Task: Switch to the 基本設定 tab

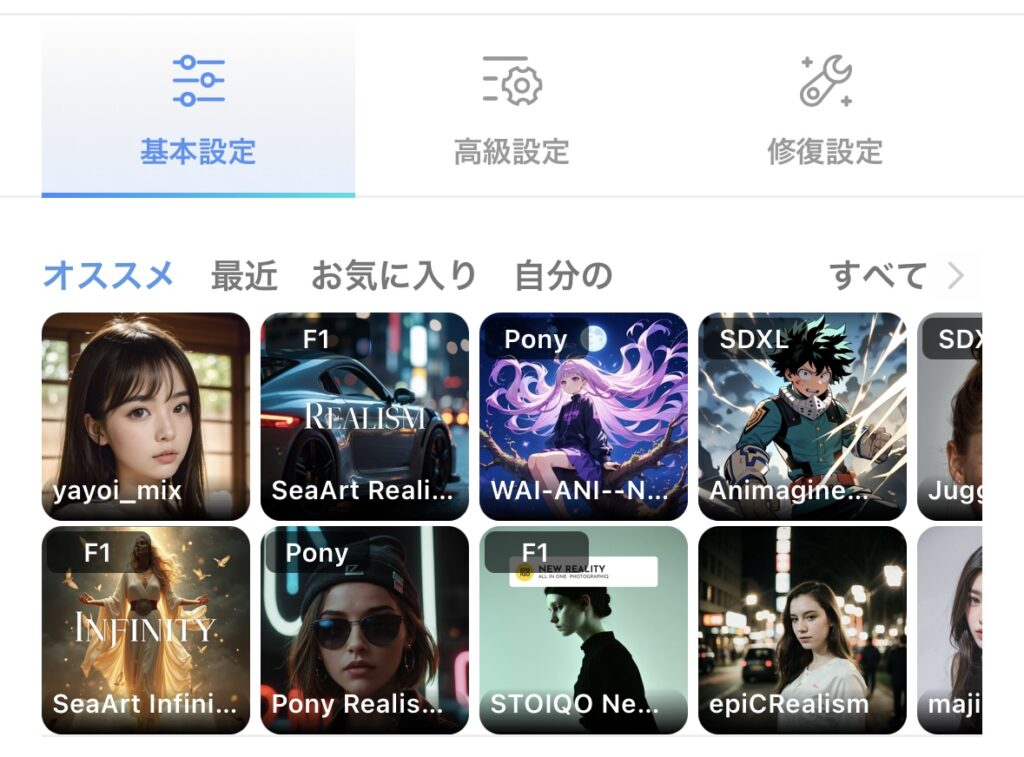Action: click(198, 110)
